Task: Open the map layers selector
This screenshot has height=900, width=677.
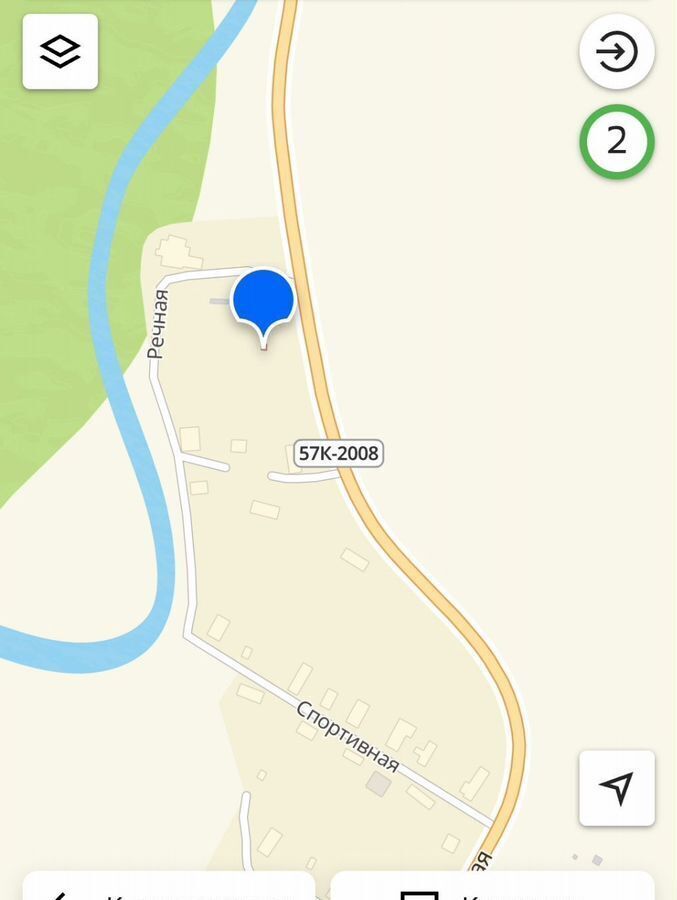Action: [60, 51]
